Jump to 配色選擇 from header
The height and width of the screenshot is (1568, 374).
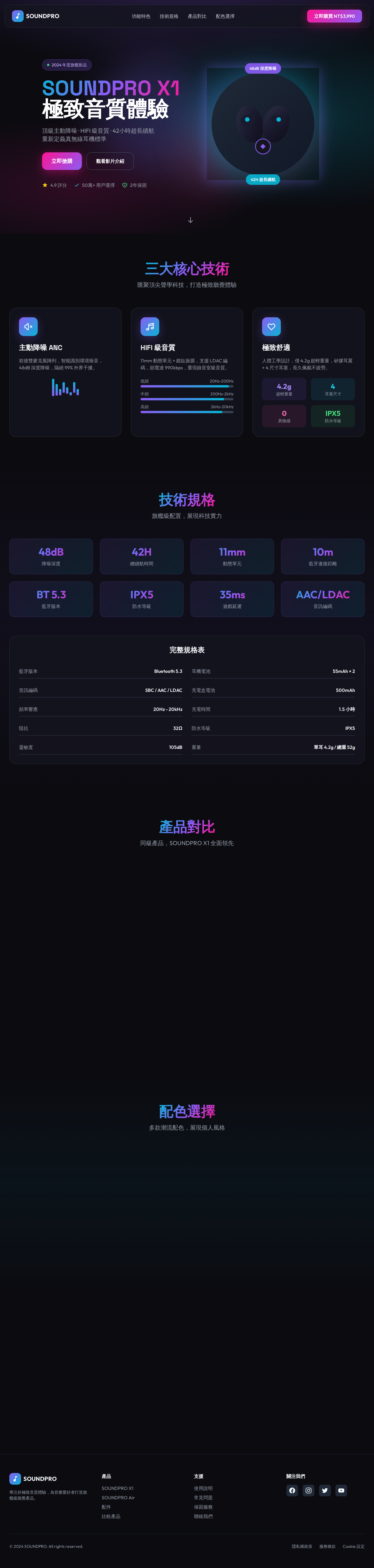(x=225, y=16)
